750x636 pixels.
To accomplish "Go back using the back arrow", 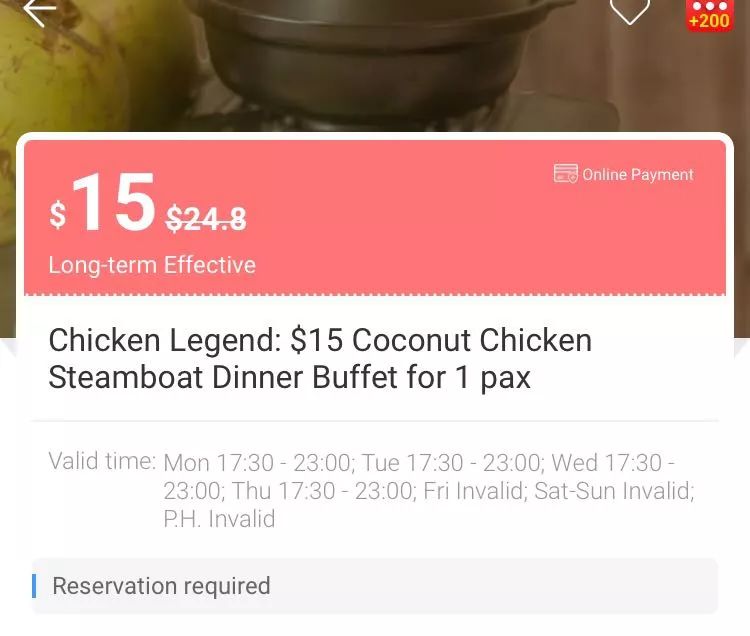I will pyautogui.click(x=40, y=11).
